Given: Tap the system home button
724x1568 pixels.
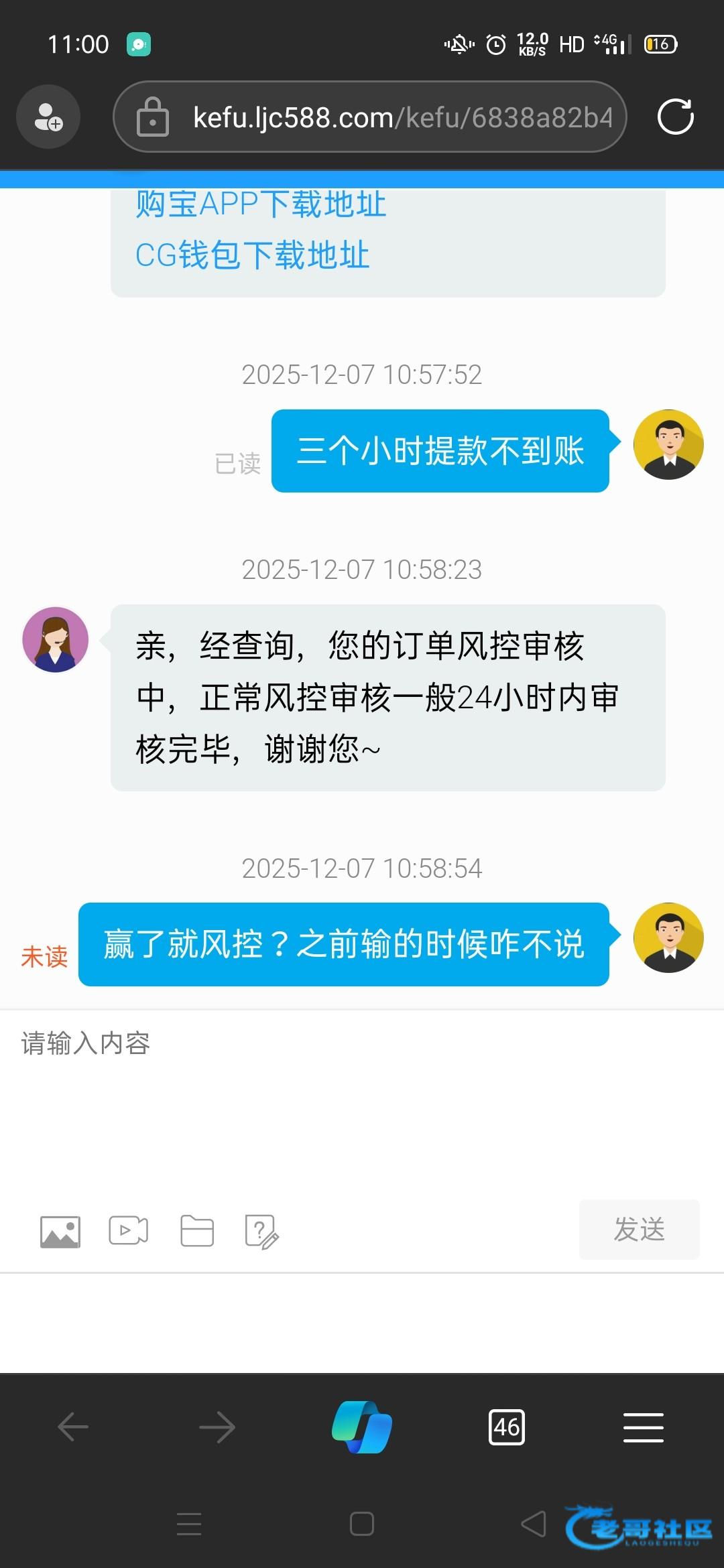Looking at the screenshot, I should (x=362, y=1524).
